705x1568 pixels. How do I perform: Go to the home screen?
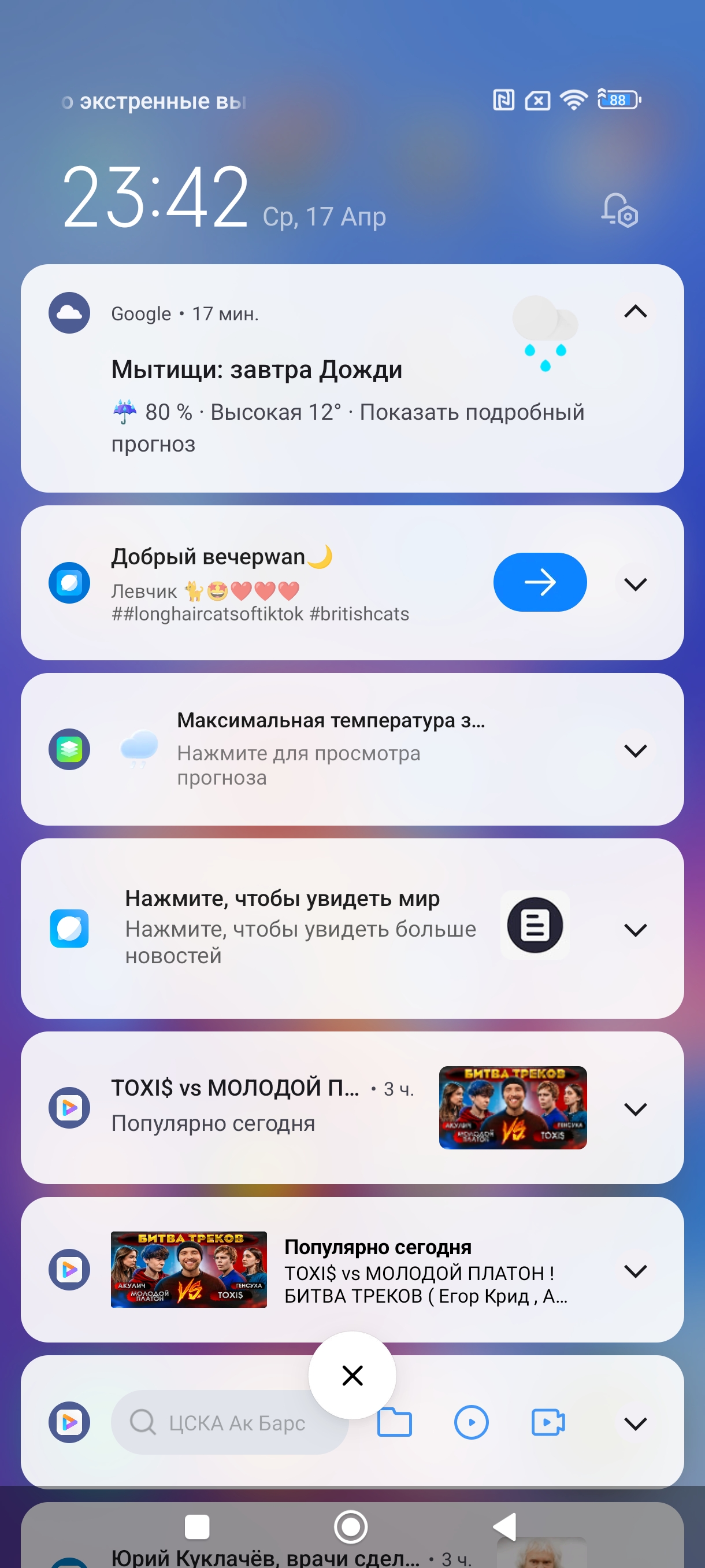click(x=351, y=1526)
